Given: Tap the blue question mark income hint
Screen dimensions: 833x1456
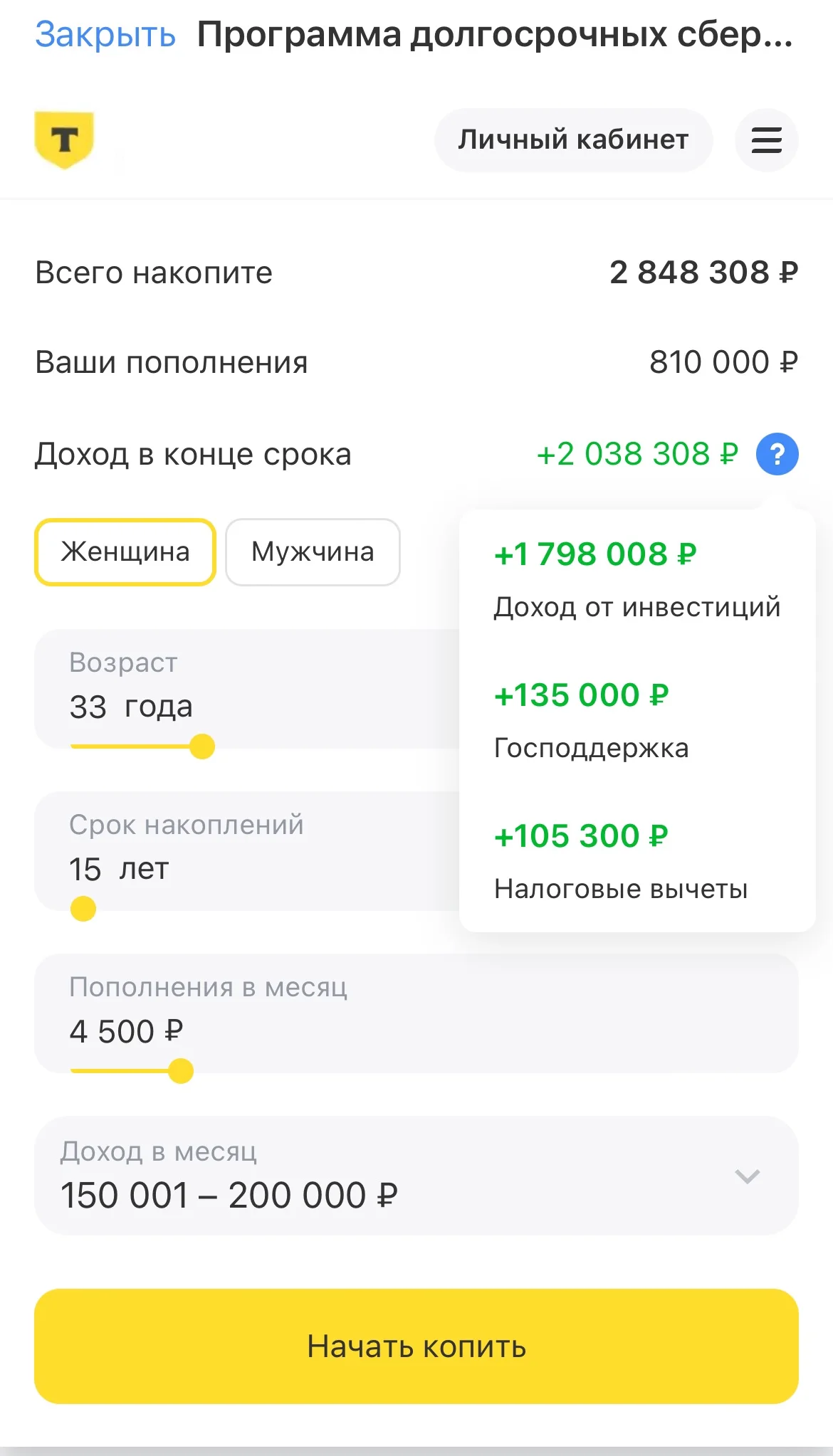Looking at the screenshot, I should click(x=777, y=454).
